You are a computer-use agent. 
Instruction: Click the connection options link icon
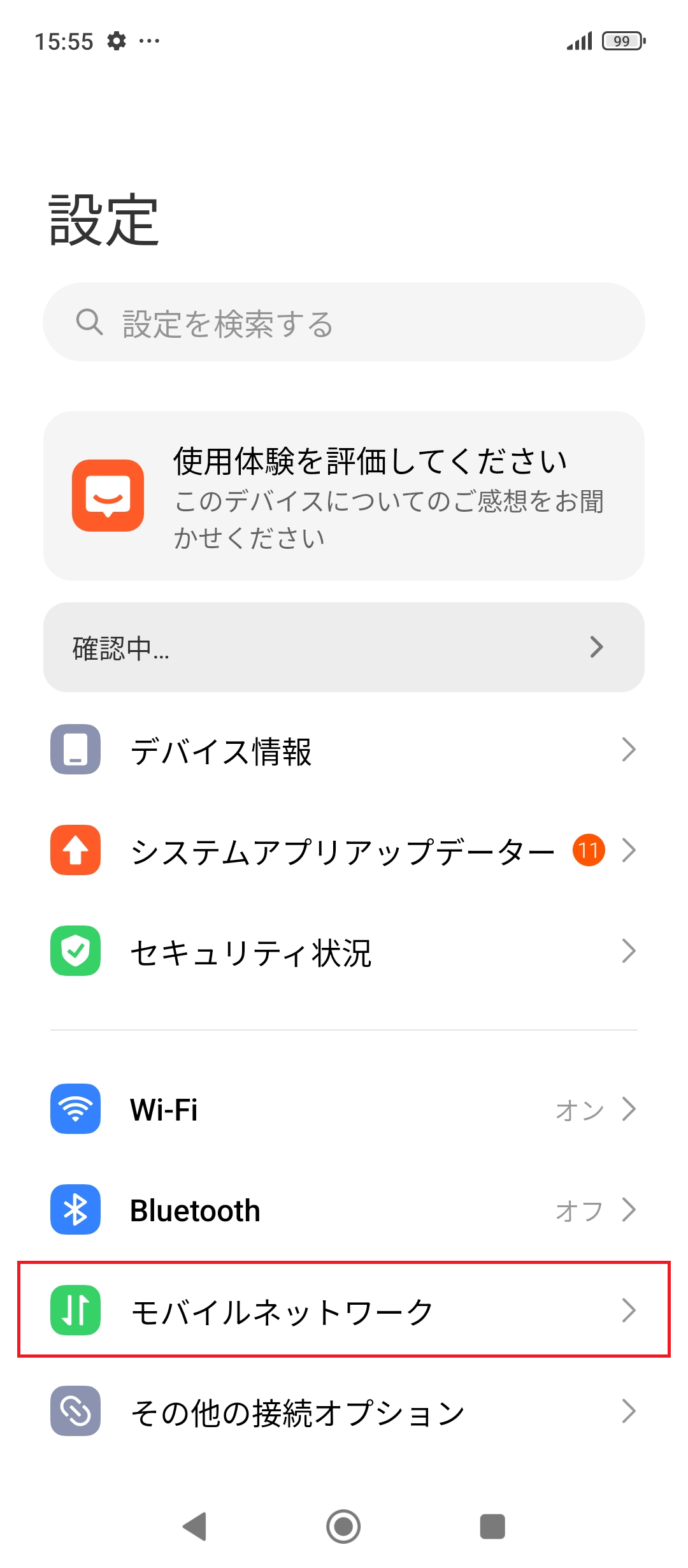[x=75, y=1409]
